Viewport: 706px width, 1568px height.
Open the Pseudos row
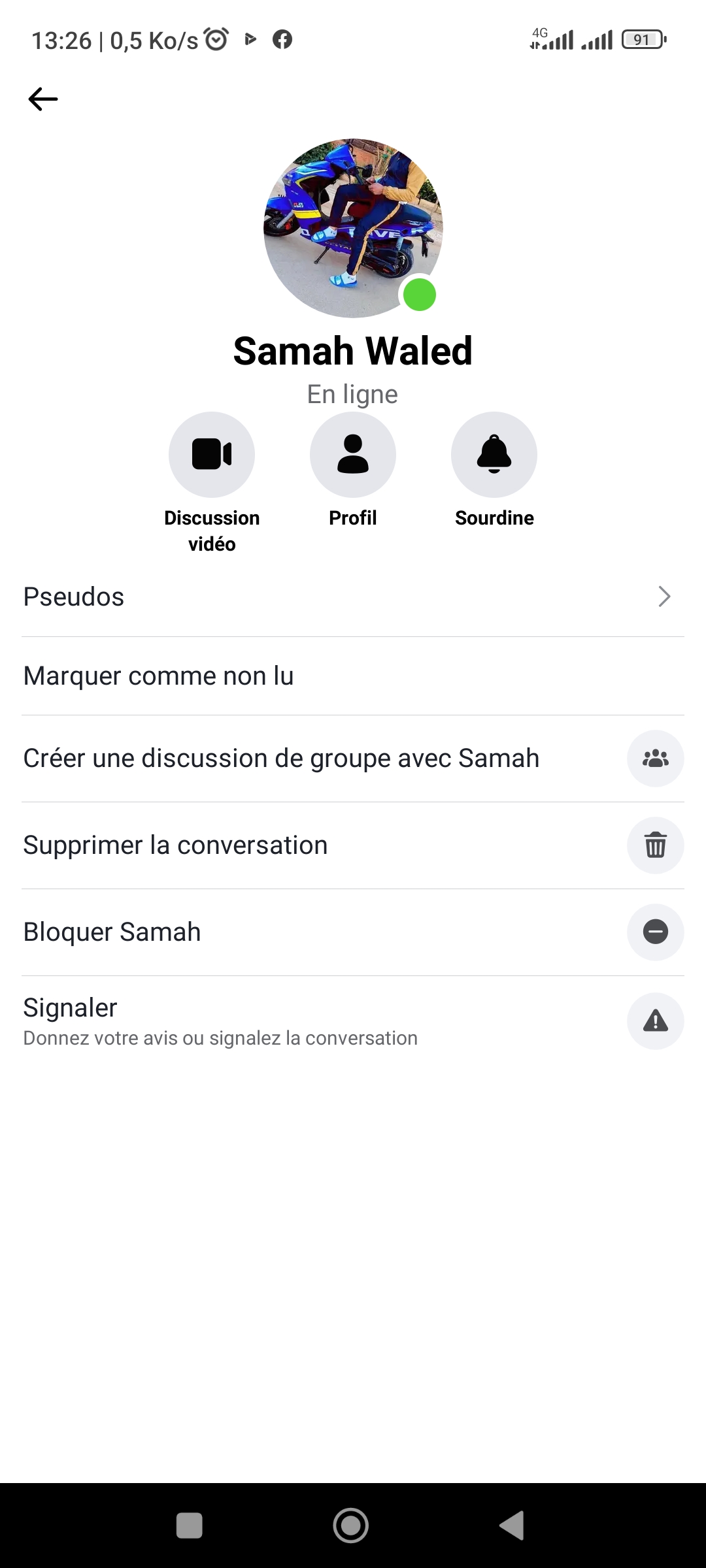(x=353, y=596)
